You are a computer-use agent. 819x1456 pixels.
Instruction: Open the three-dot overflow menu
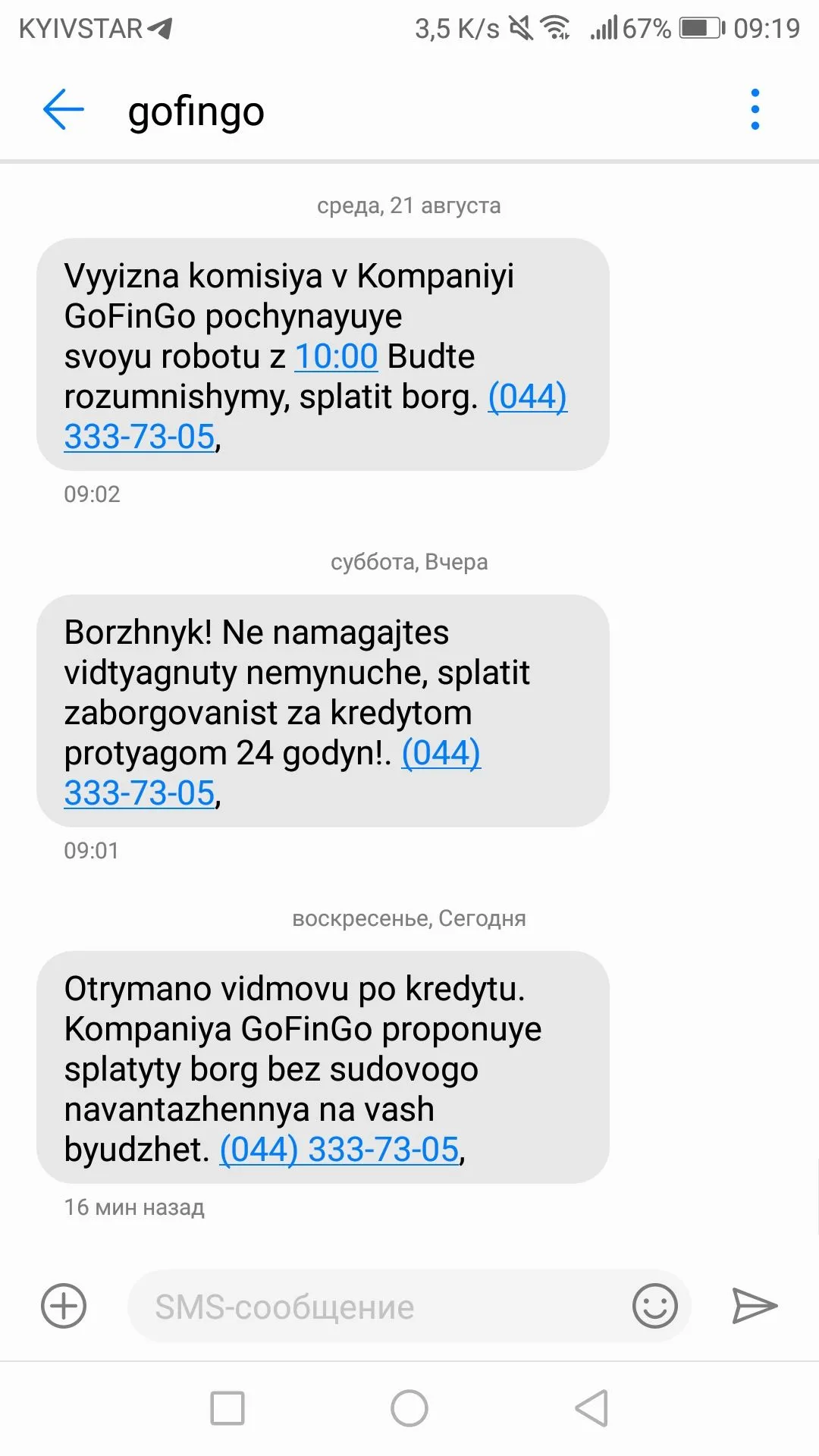click(x=755, y=110)
